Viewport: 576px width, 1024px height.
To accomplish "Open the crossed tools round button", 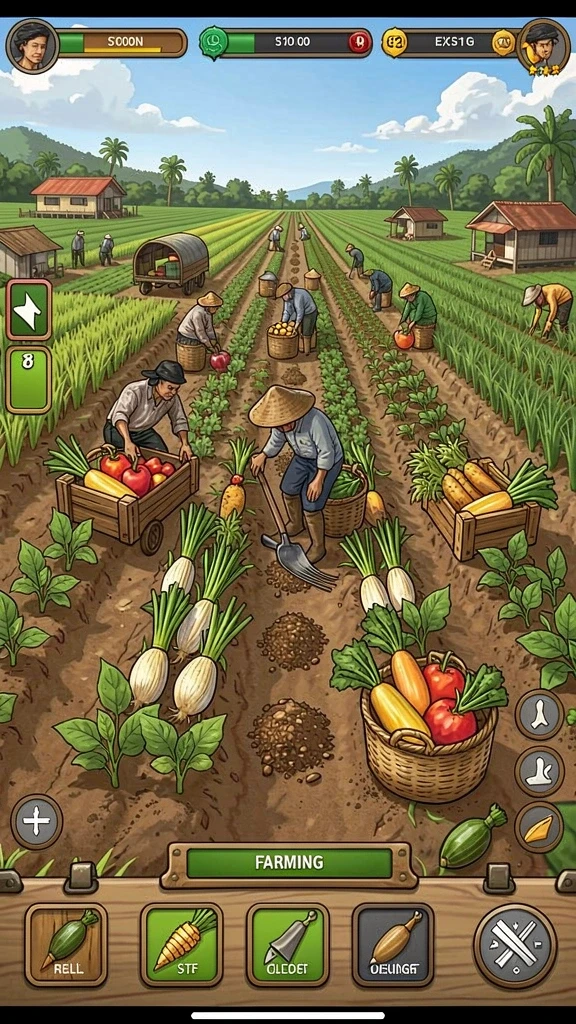I will tap(515, 946).
